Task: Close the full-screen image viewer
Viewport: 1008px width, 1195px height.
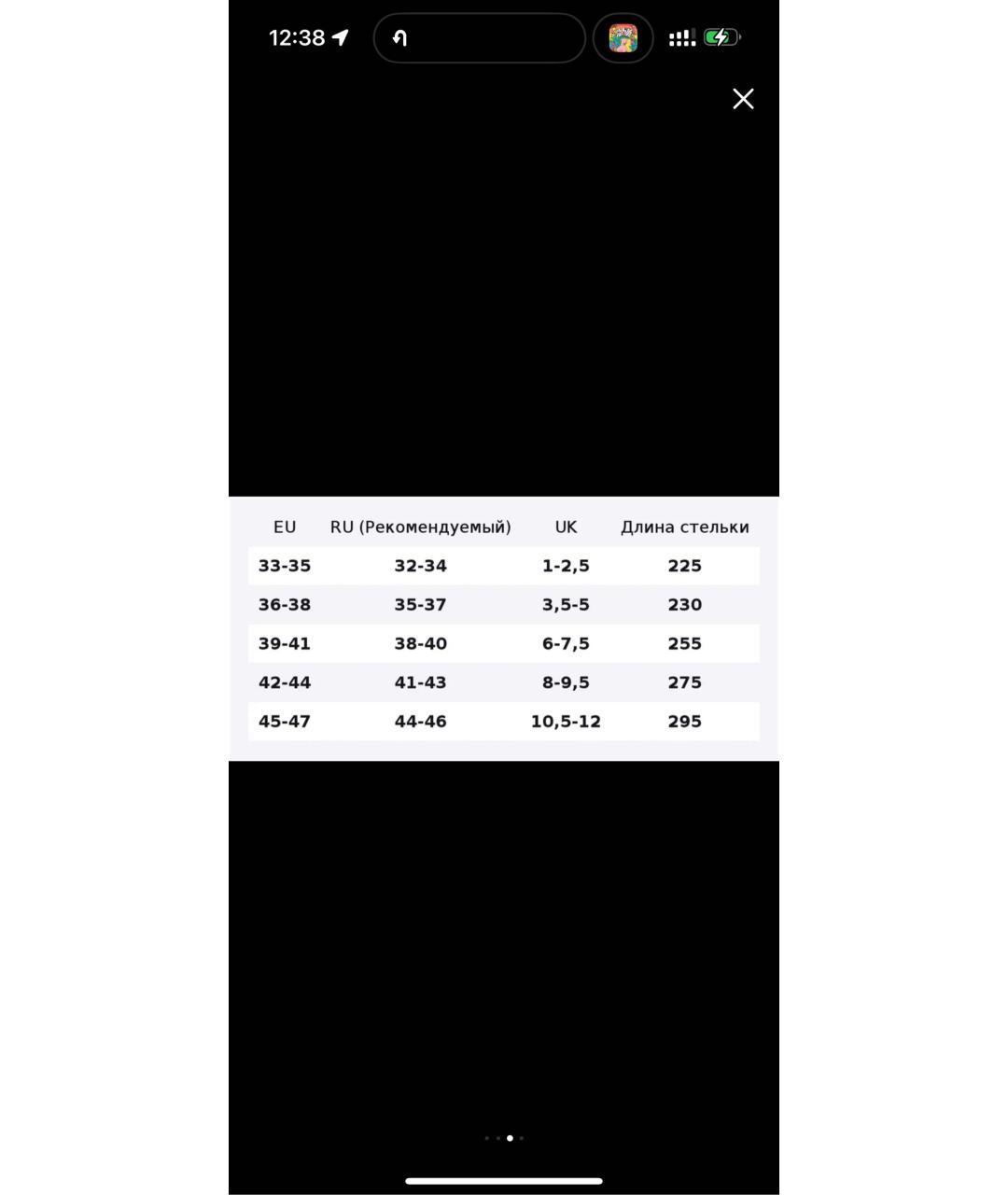Action: point(743,99)
